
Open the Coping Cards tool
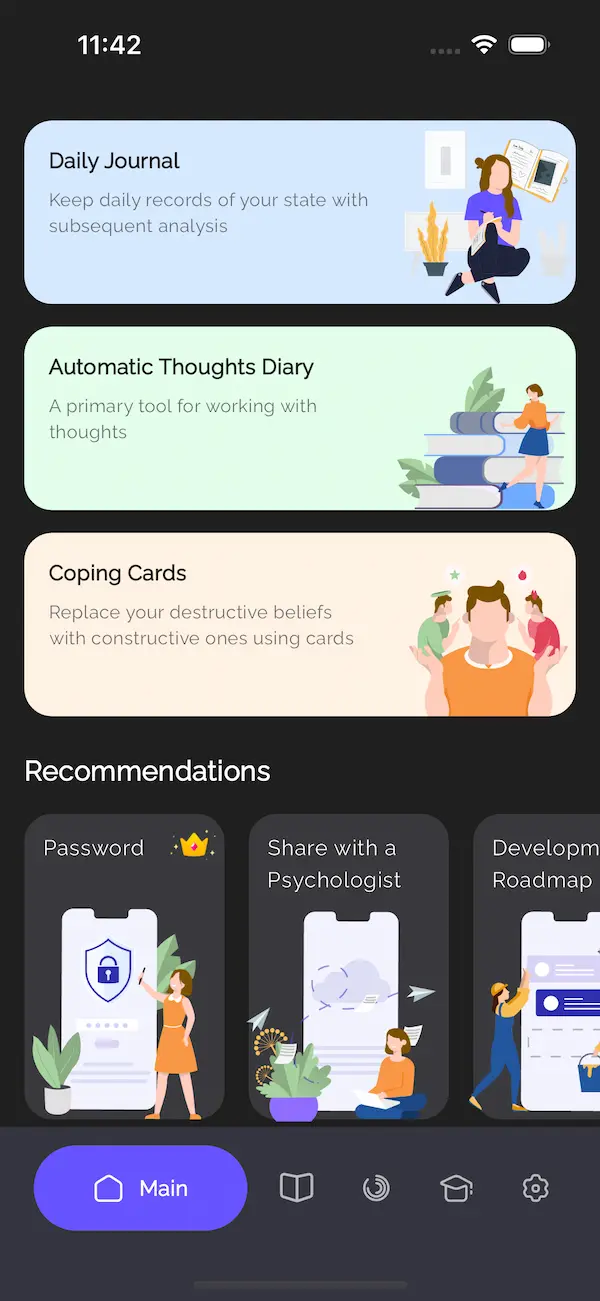(x=299, y=624)
